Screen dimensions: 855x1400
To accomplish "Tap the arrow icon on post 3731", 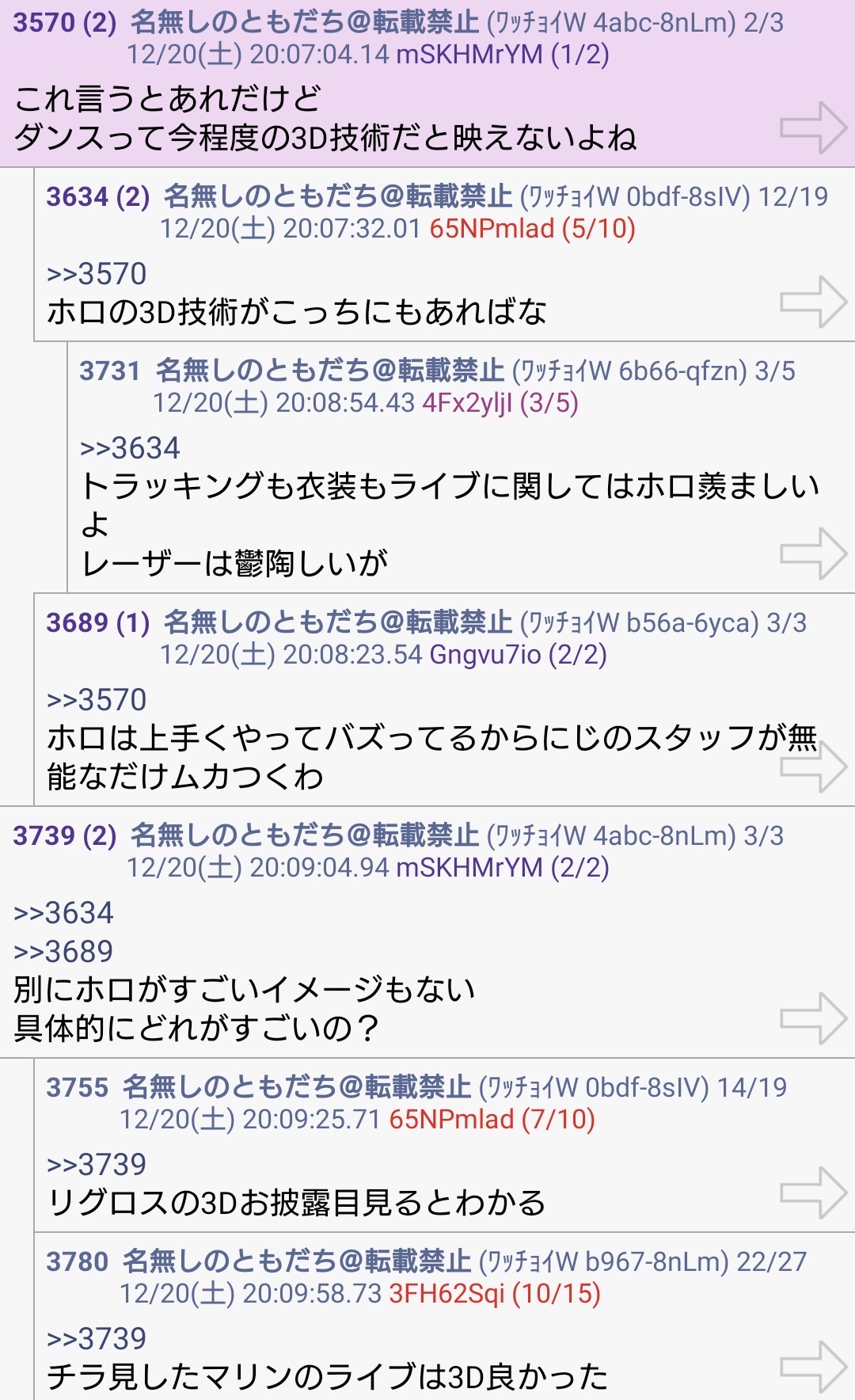I will click(x=813, y=554).
